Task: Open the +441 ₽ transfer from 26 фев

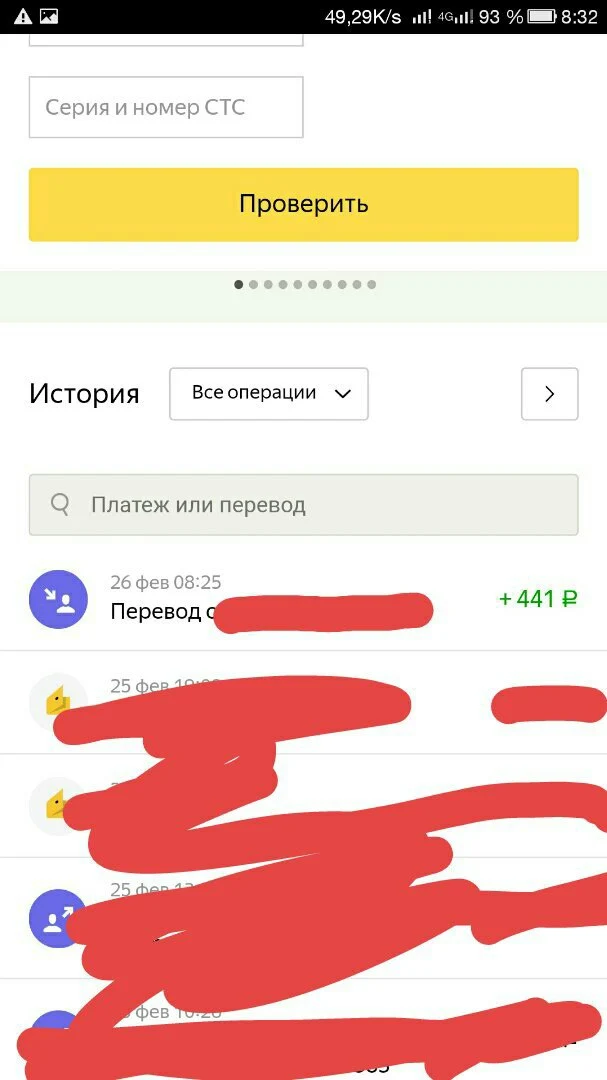Action: click(303, 599)
